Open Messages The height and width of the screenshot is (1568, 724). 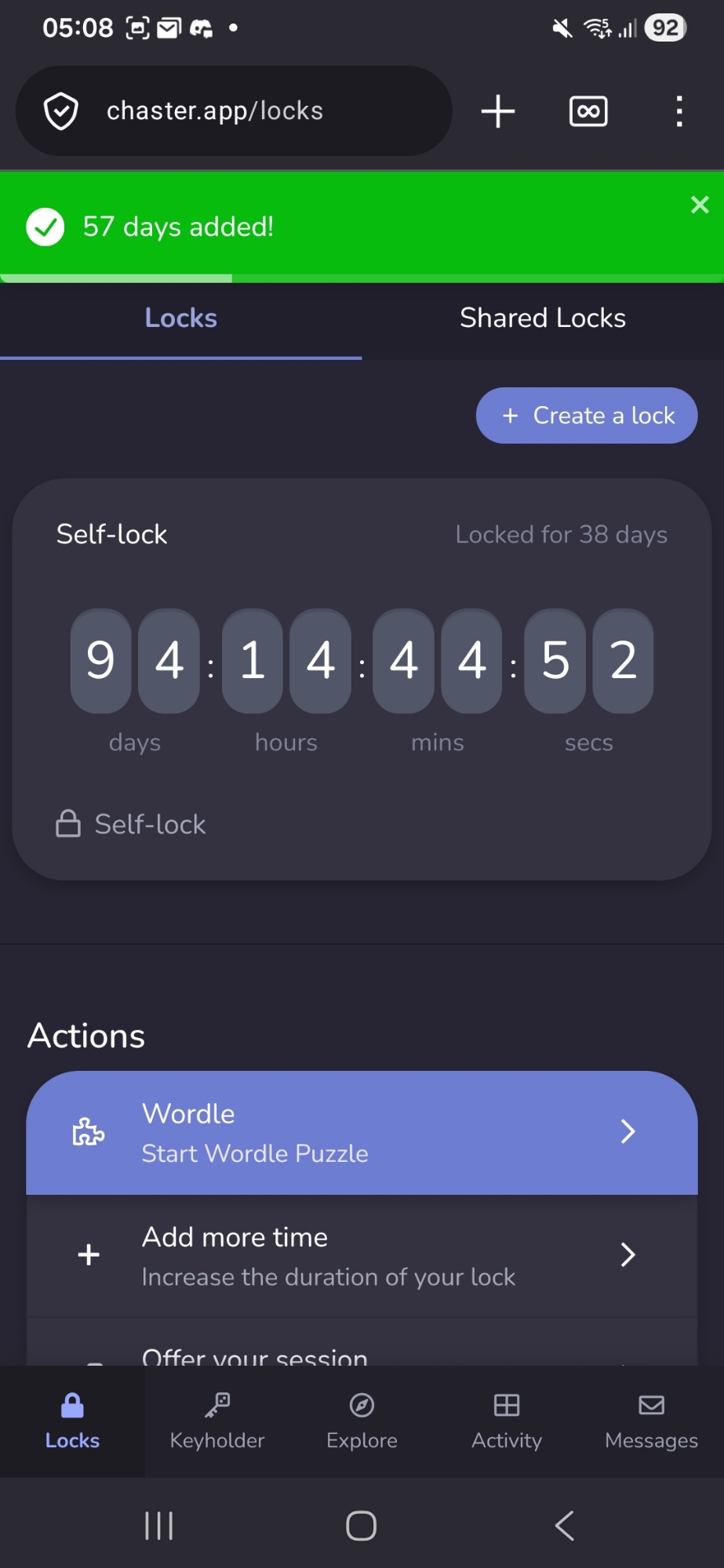pos(651,1421)
